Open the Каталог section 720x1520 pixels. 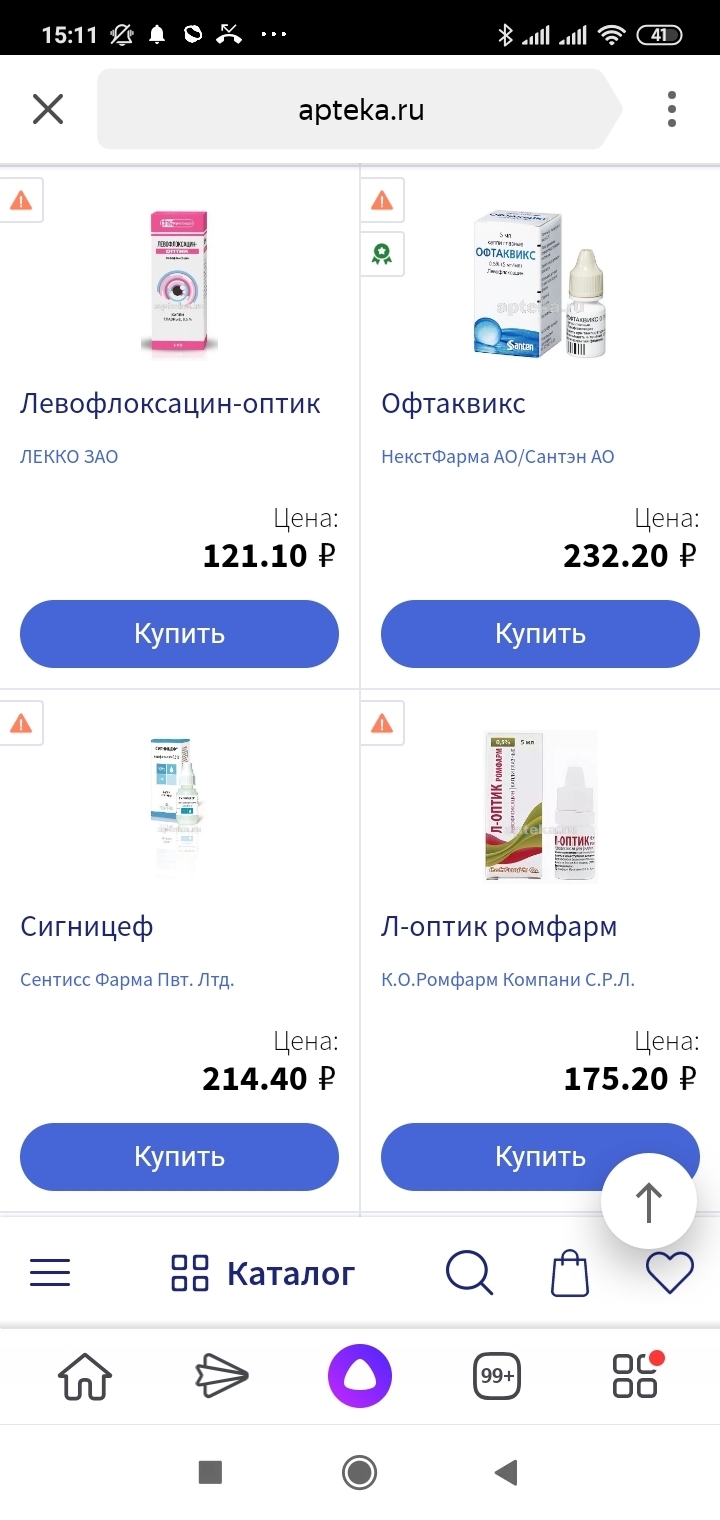point(263,1273)
